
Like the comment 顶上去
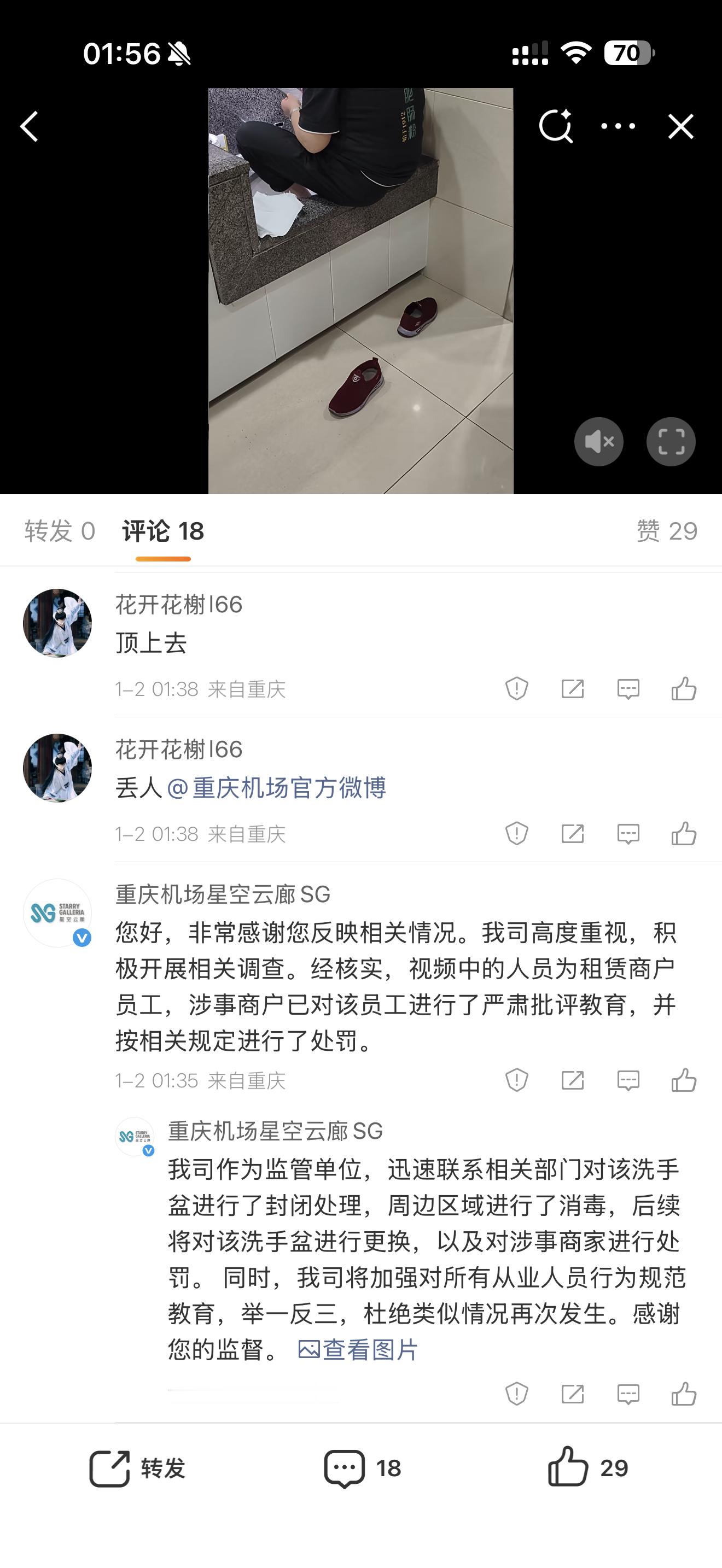point(684,688)
